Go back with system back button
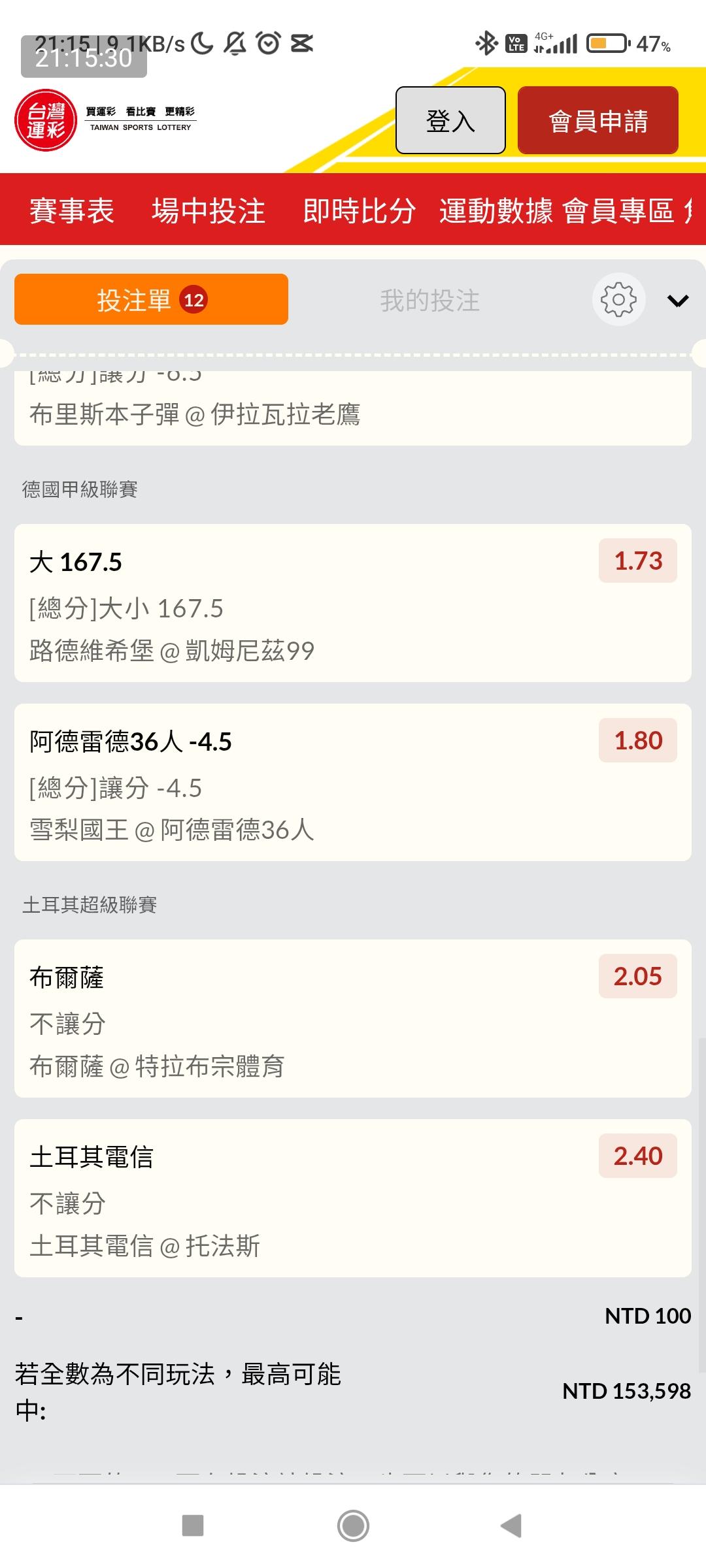The width and height of the screenshot is (706, 1568). [x=512, y=1526]
